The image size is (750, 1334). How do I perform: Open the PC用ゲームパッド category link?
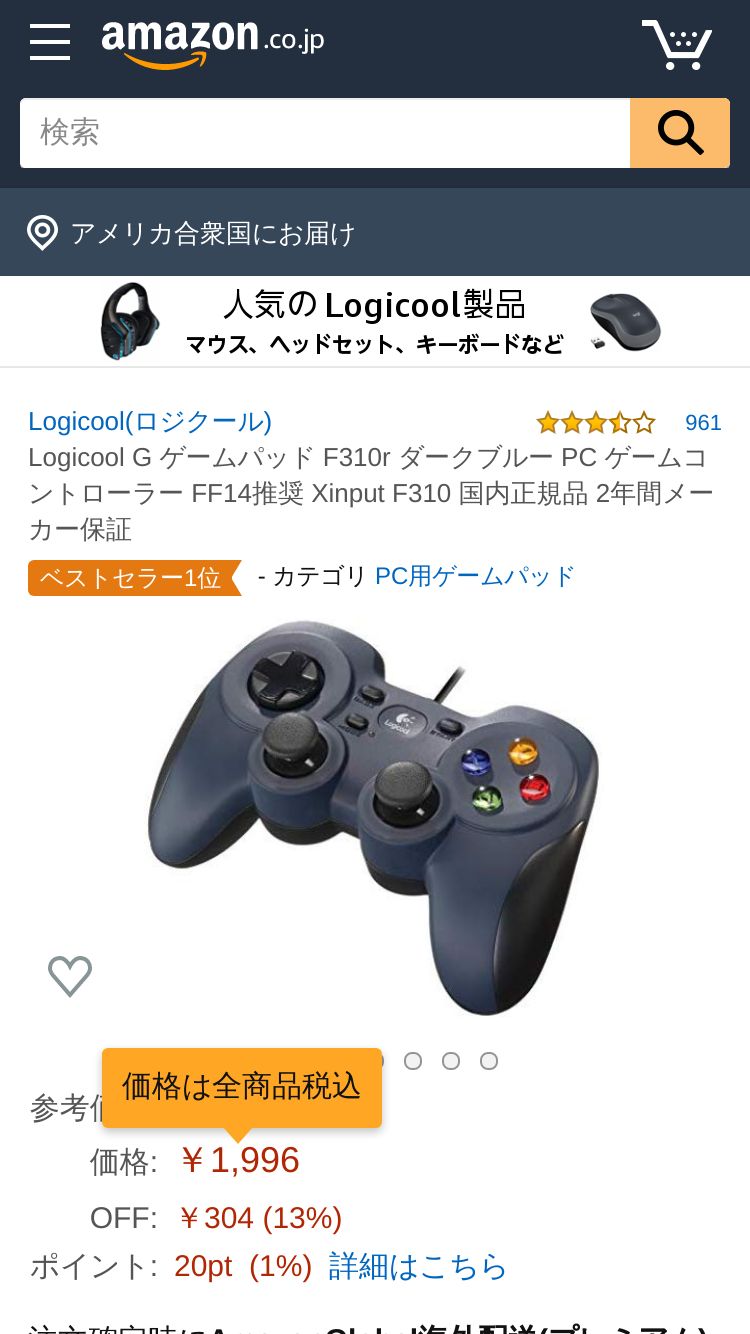[x=475, y=576]
